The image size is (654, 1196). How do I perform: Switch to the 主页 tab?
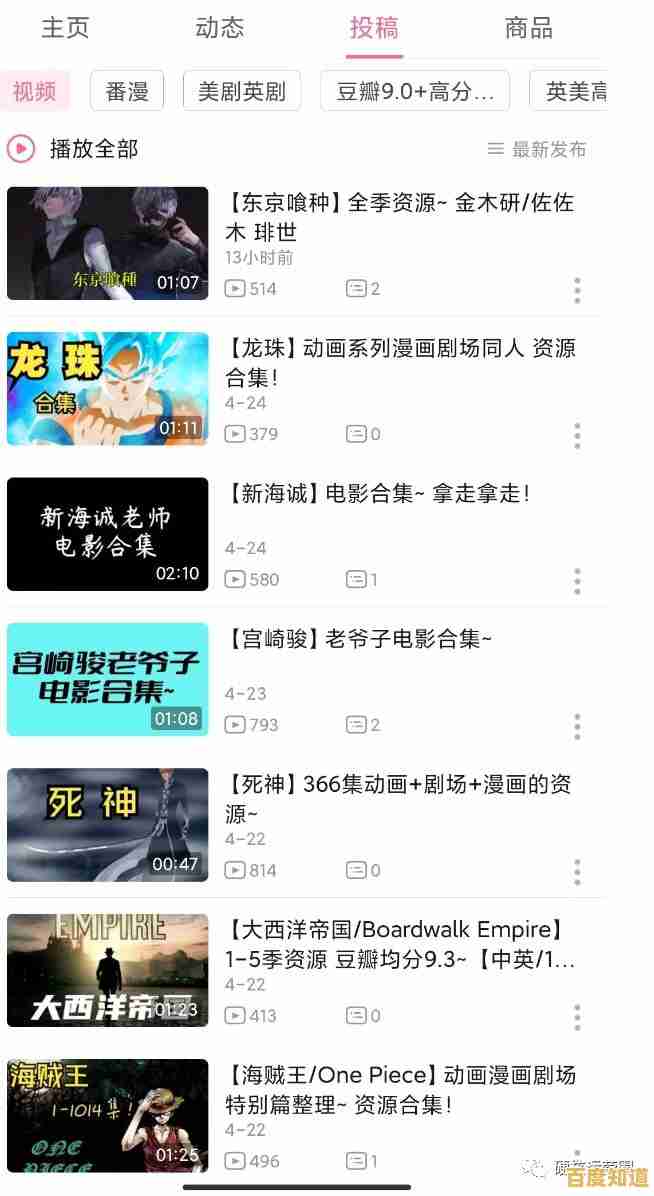pyautogui.click(x=65, y=28)
